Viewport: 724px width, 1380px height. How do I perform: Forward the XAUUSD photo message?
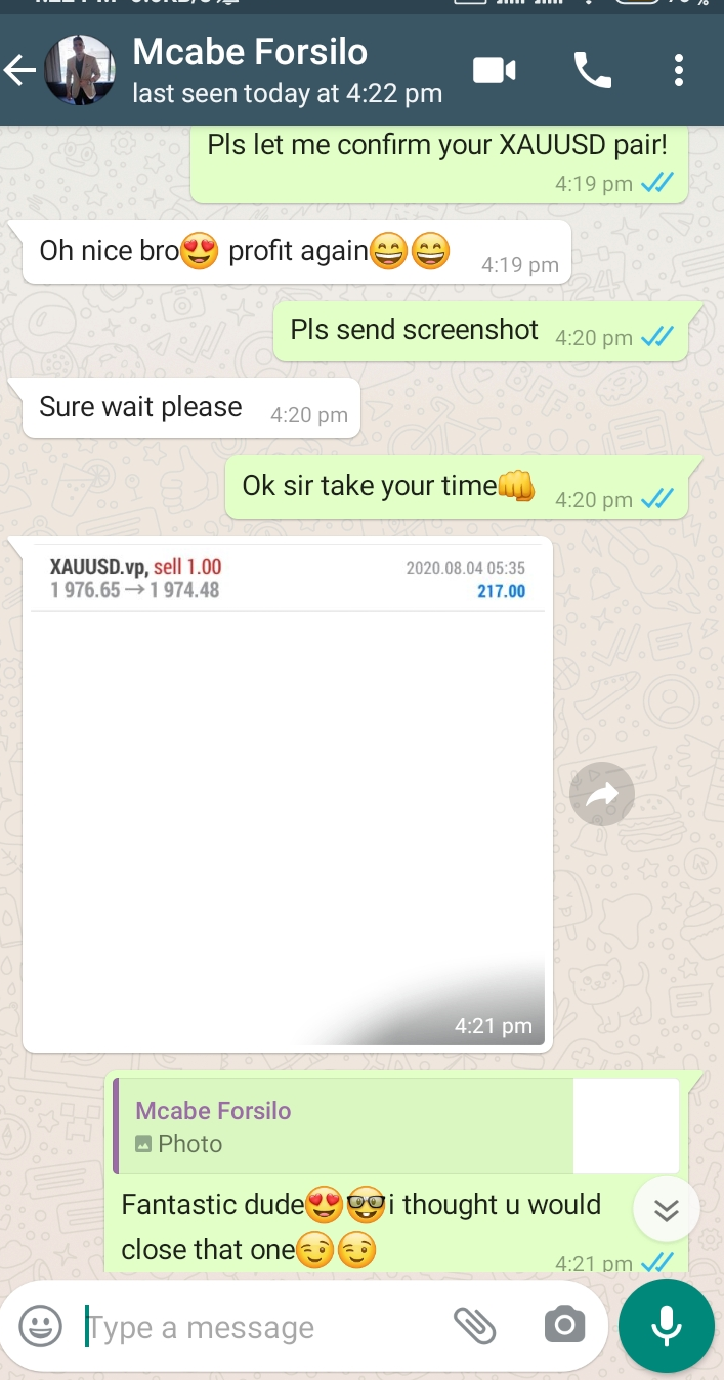point(602,794)
